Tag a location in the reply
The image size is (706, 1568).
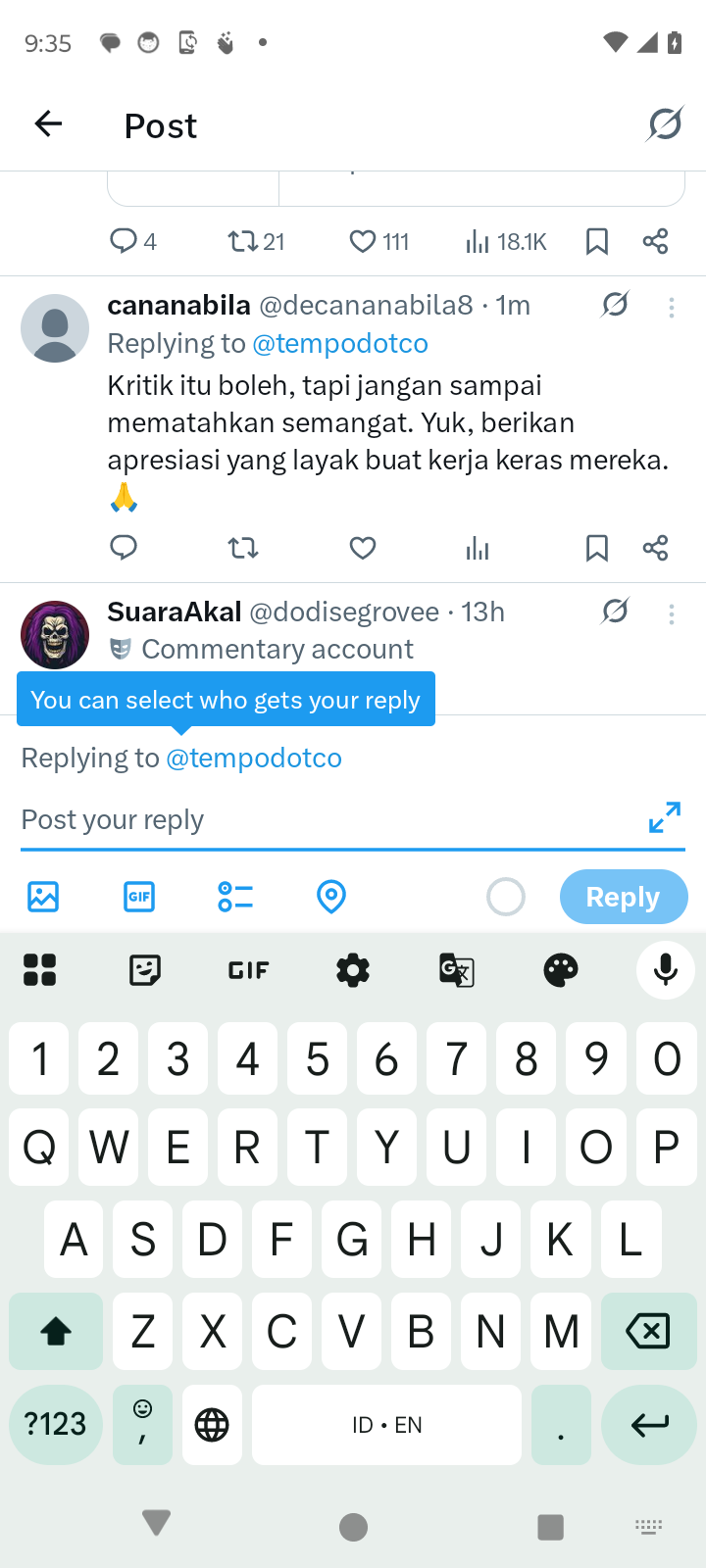point(331,897)
